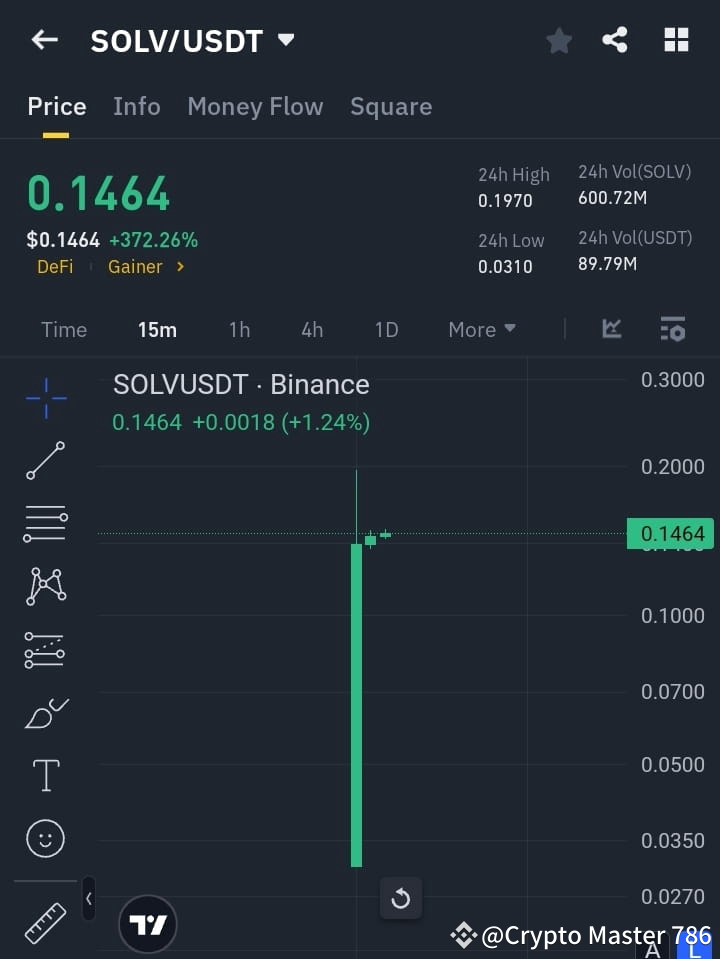The image size is (720, 959).
Task: Switch to the Money Flow tab
Action: pyautogui.click(x=255, y=106)
